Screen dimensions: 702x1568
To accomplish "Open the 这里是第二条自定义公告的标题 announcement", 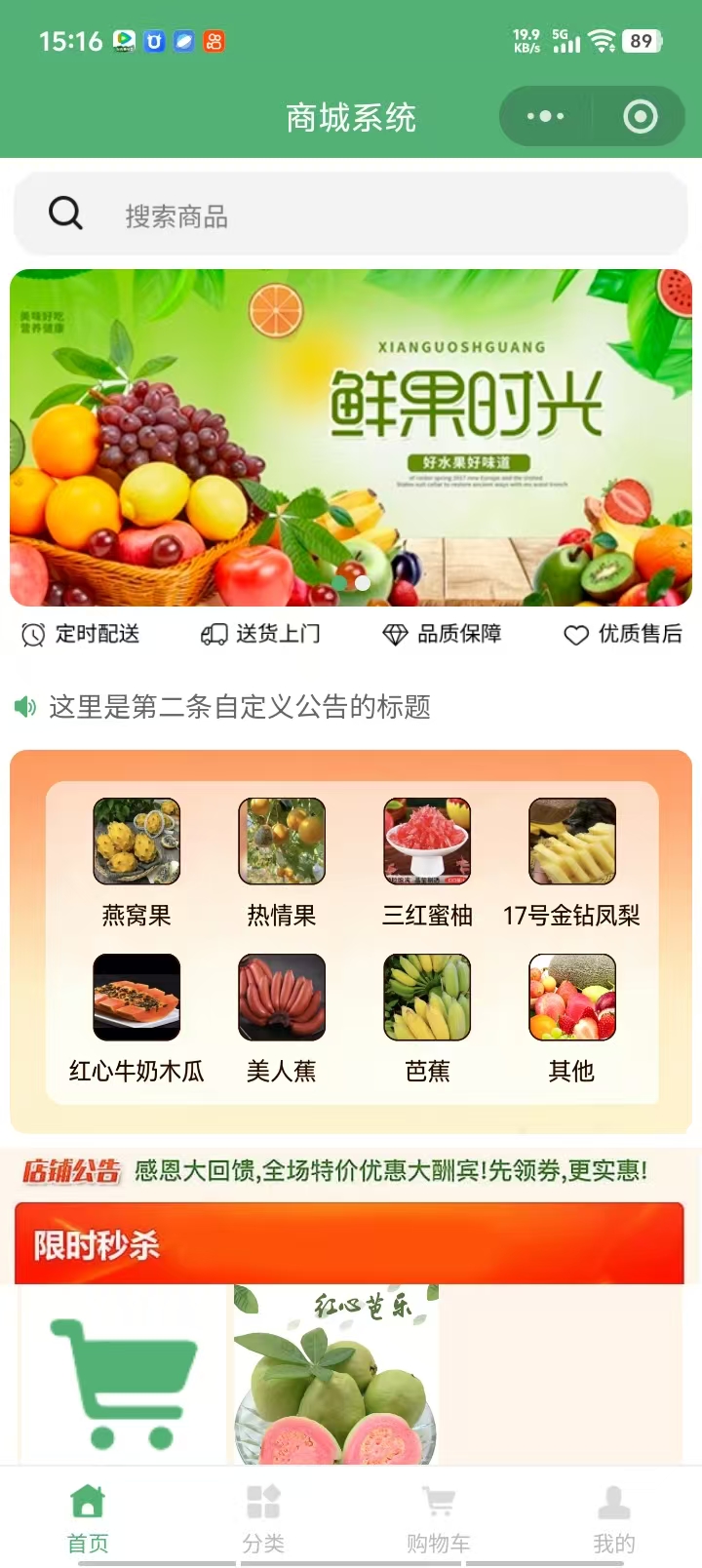I will pyautogui.click(x=240, y=707).
